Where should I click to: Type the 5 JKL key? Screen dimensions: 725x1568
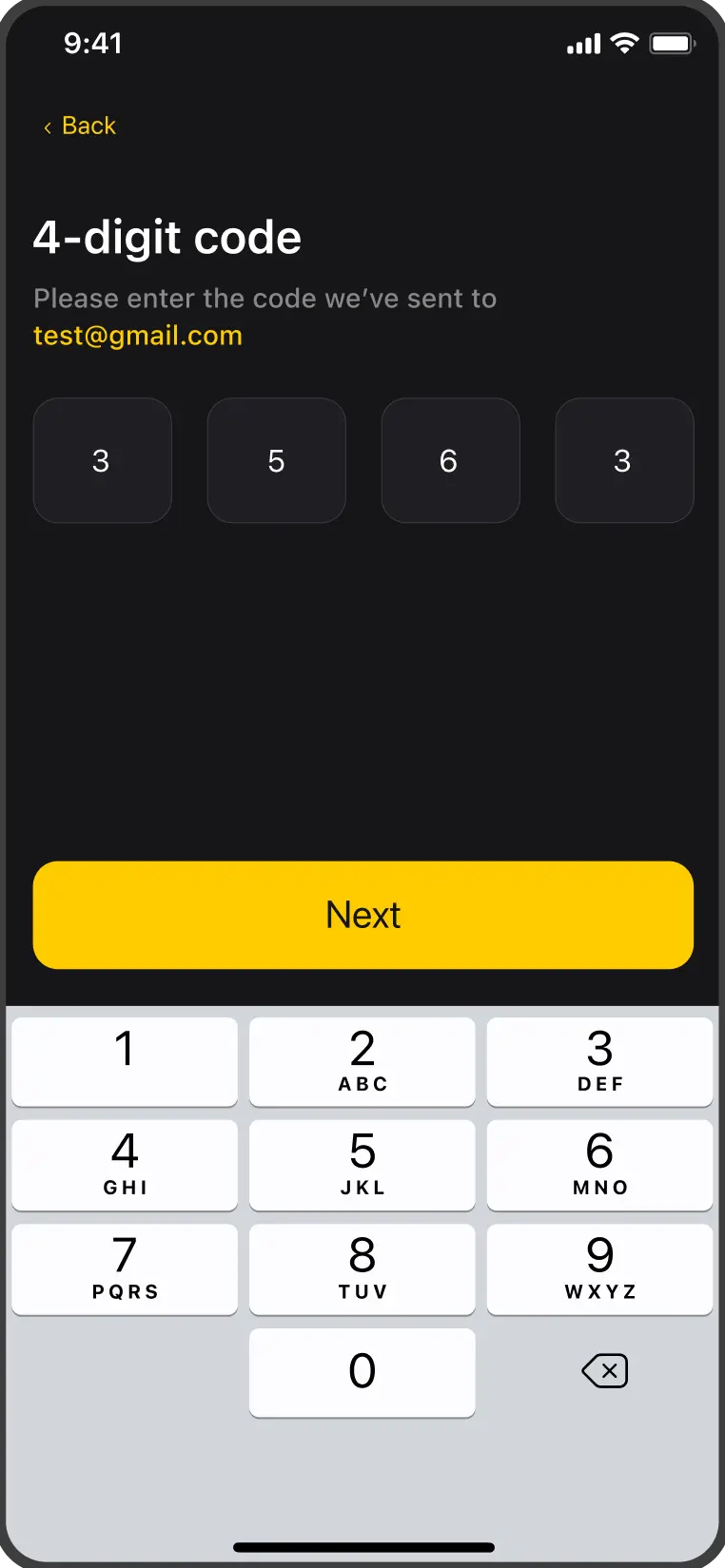coord(362,1164)
